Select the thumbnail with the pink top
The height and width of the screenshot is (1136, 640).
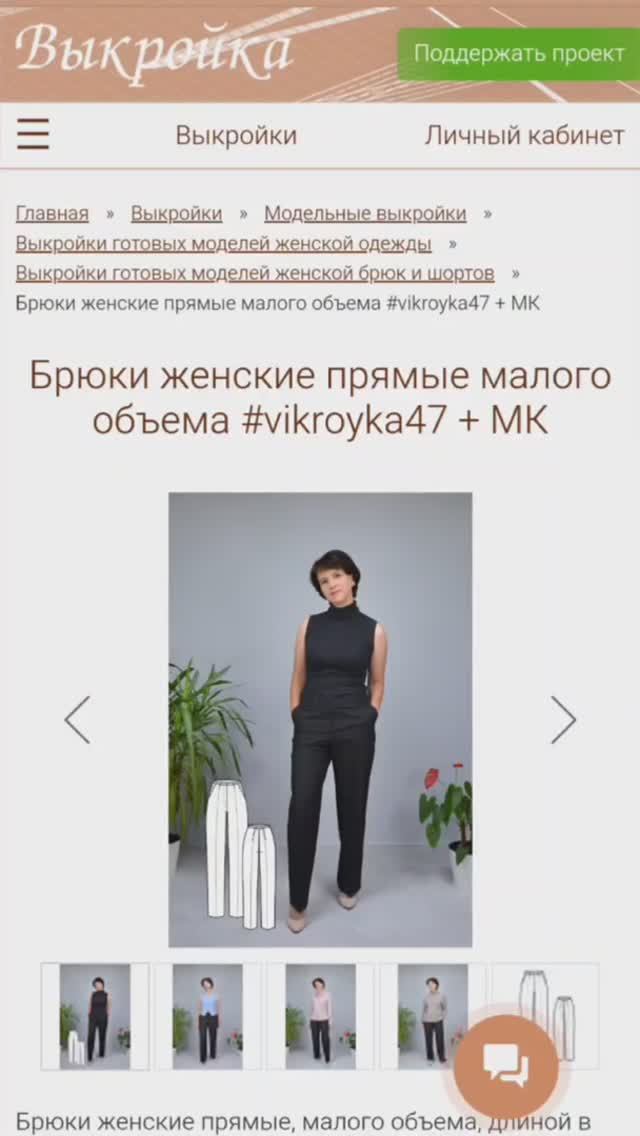click(320, 1016)
